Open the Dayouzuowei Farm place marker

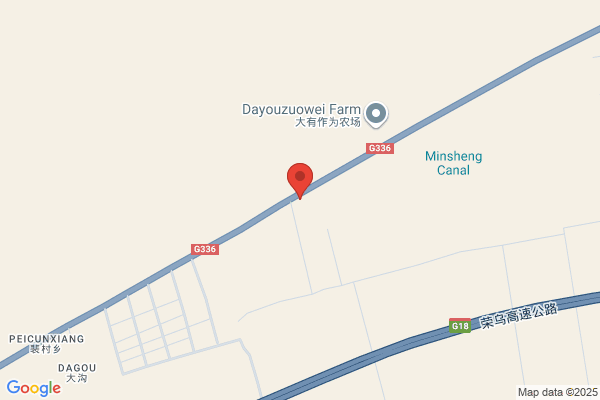(376, 114)
